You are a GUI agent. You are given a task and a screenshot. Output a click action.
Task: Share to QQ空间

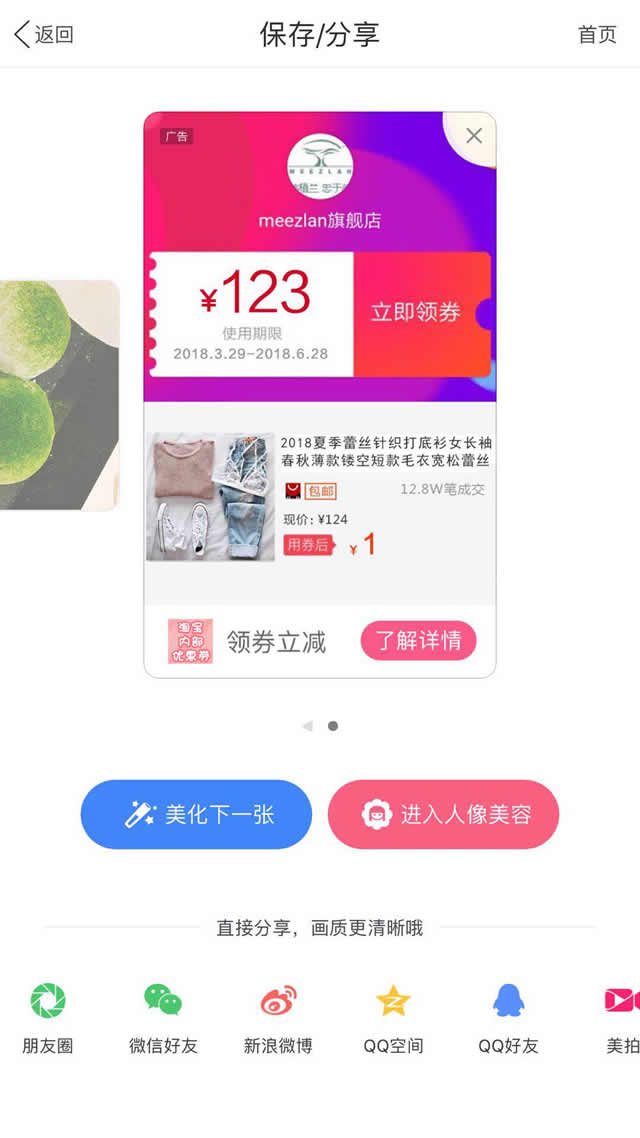click(x=393, y=1015)
